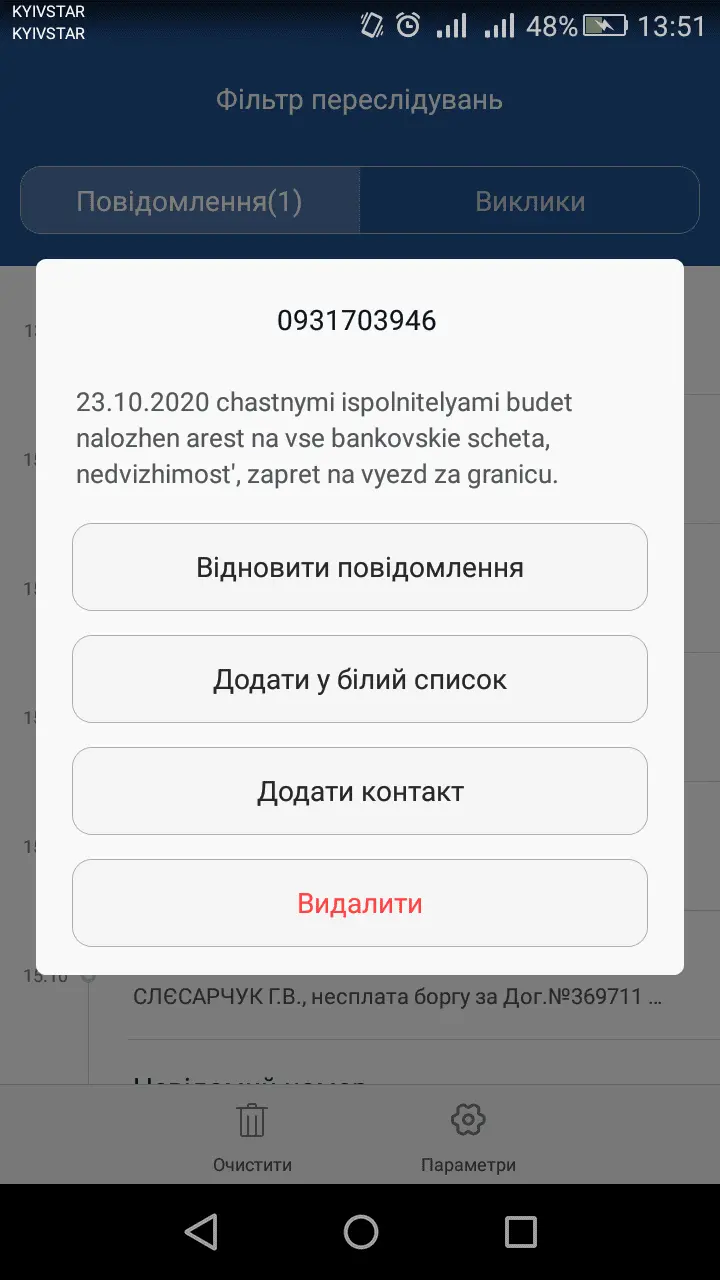Tap the first SIM signal bars
The image size is (720, 1280).
tap(449, 25)
